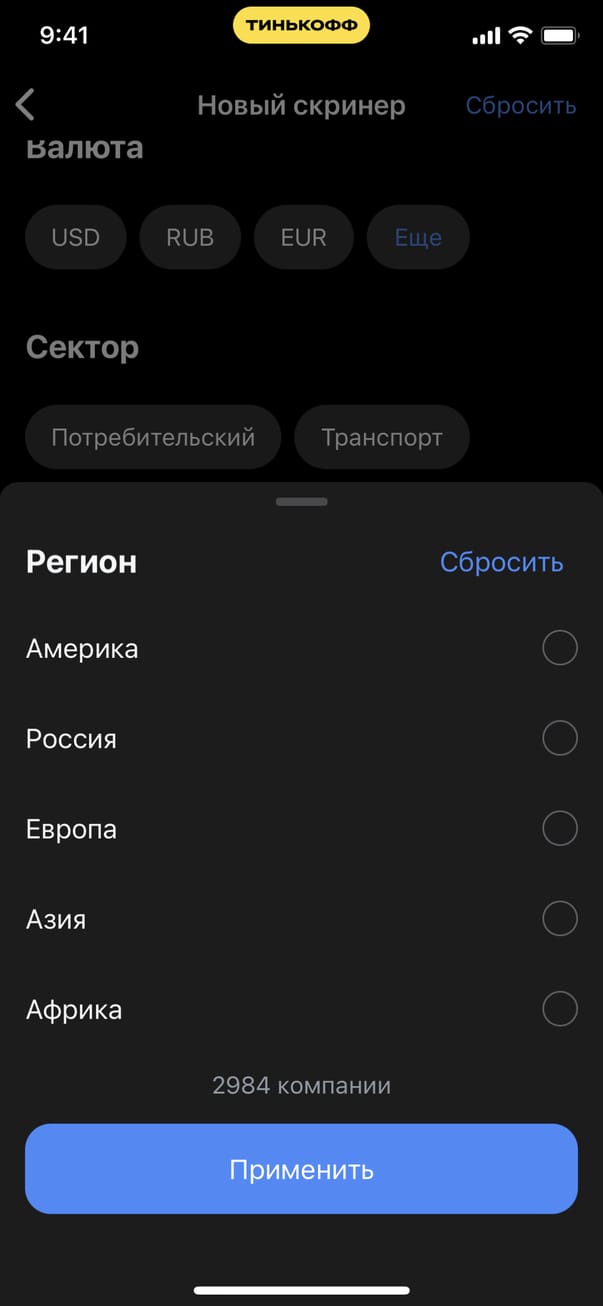Reset the Регион selection with Сбросить
Screen dimensions: 603x1306
tap(501, 562)
